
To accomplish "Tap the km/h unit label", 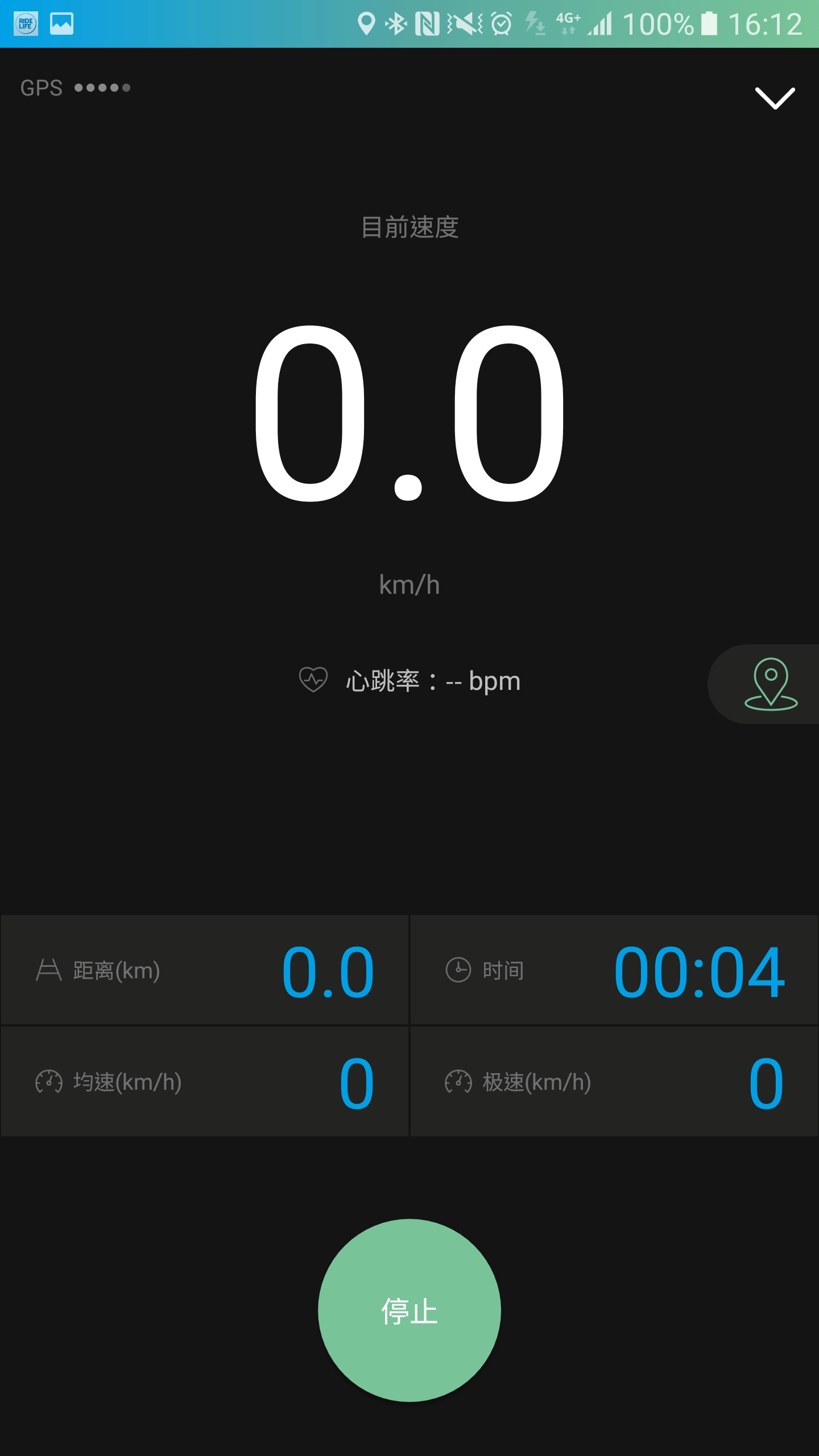I will point(411,585).
